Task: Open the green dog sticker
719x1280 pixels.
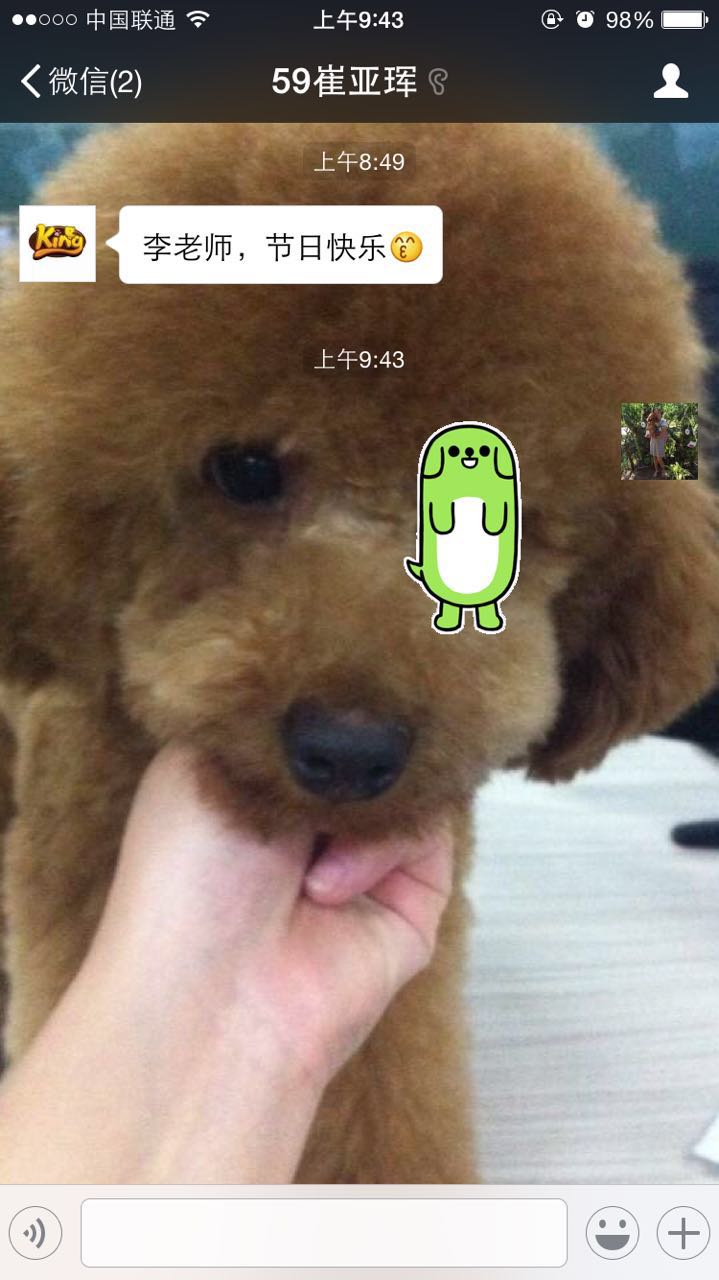Action: (465, 528)
